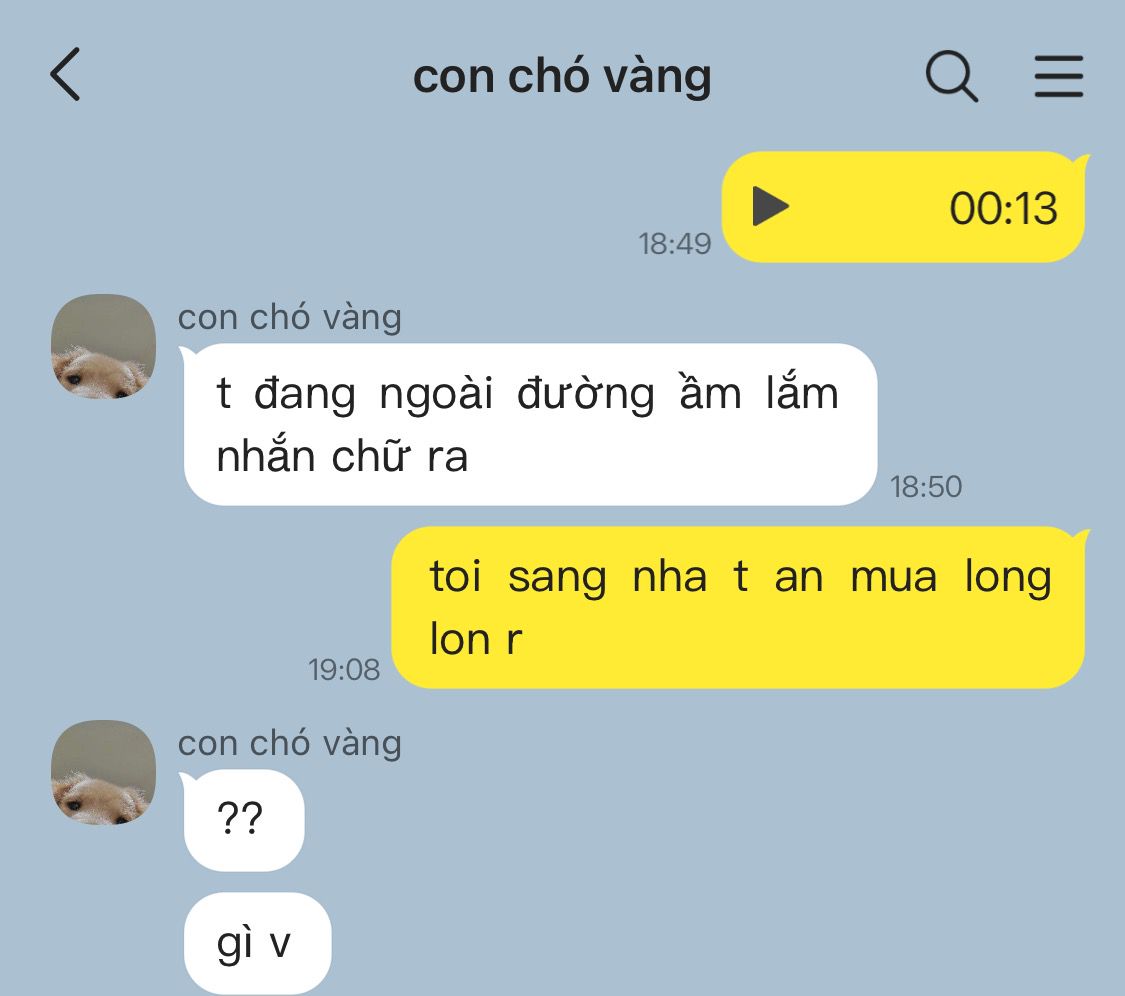This screenshot has width=1125, height=996.
Task: Go back from the chat
Action: pyautogui.click(x=65, y=76)
